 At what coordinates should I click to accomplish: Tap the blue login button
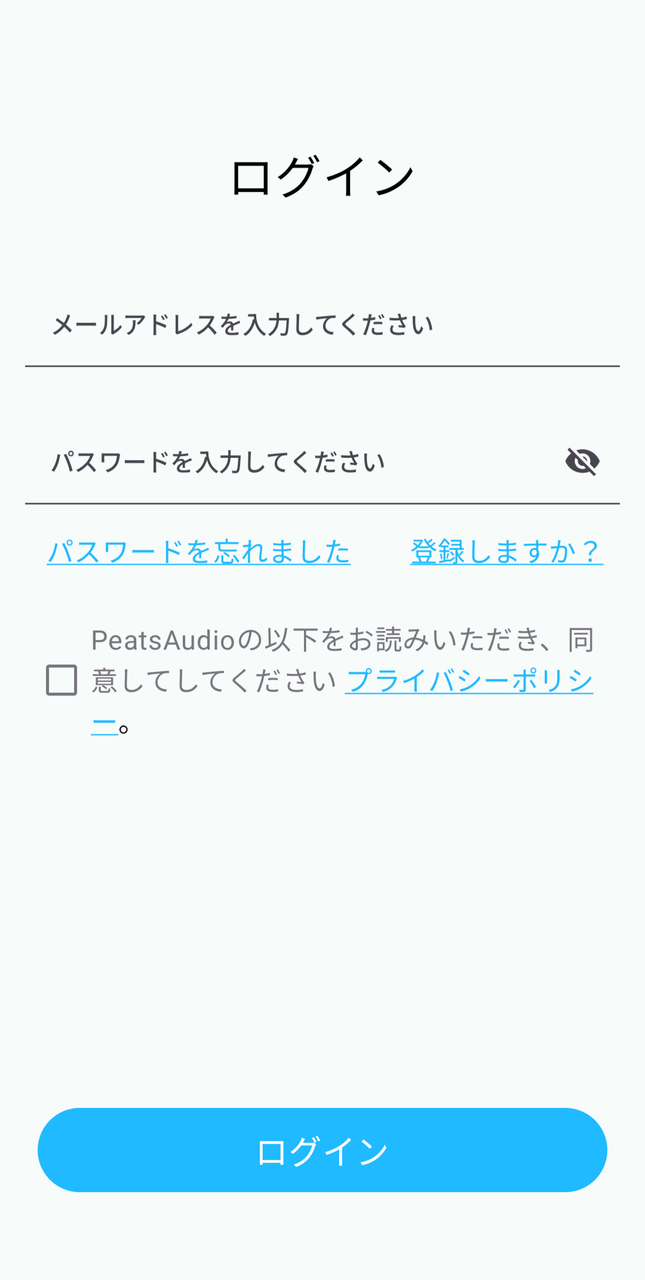(322, 1150)
